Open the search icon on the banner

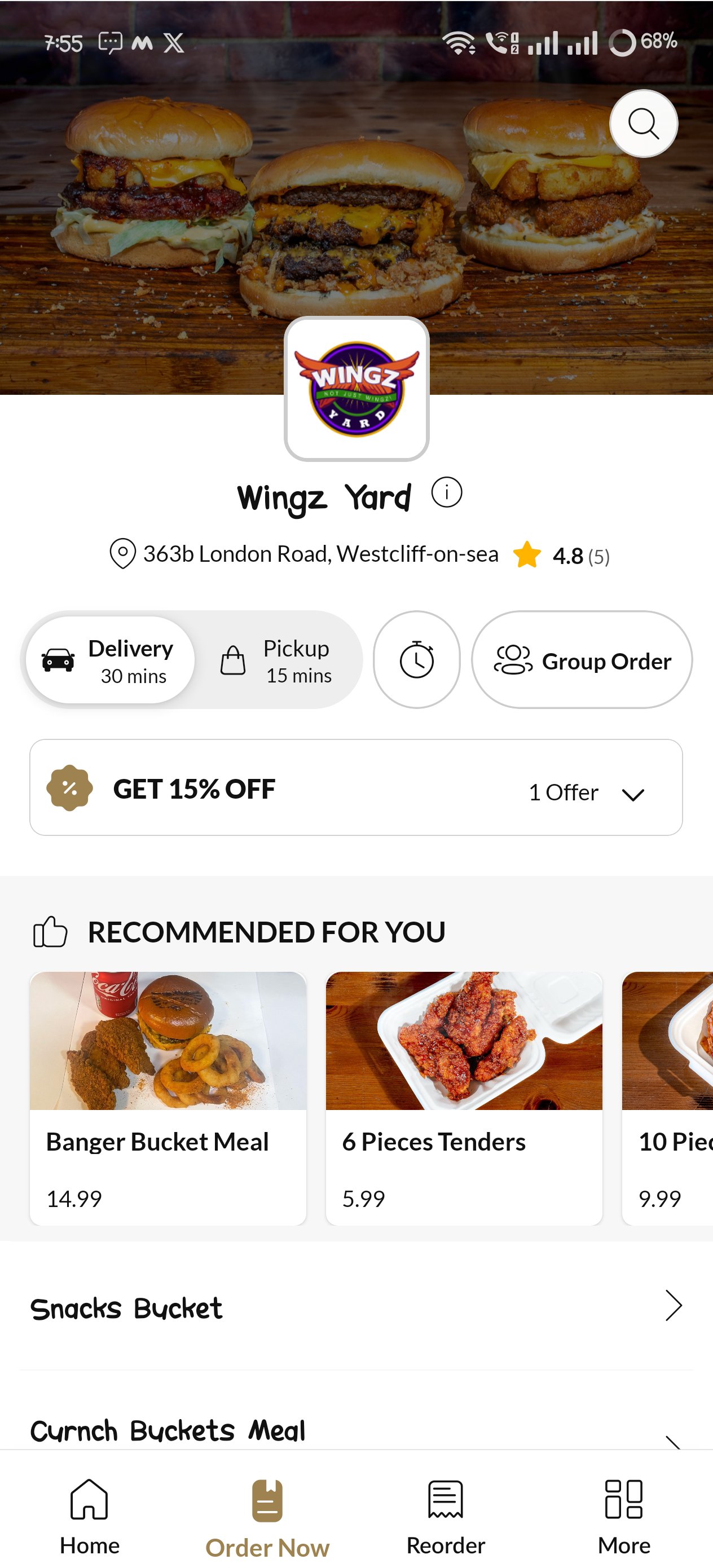pos(643,124)
